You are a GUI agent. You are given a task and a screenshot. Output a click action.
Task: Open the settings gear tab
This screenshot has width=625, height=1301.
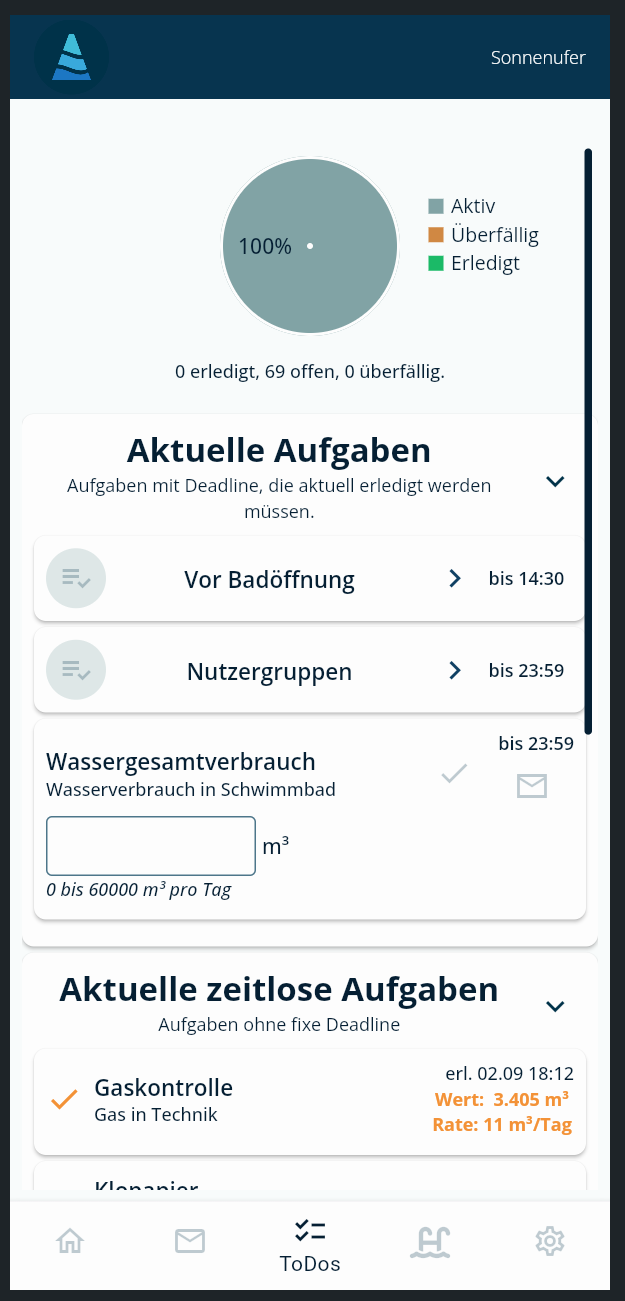550,1241
